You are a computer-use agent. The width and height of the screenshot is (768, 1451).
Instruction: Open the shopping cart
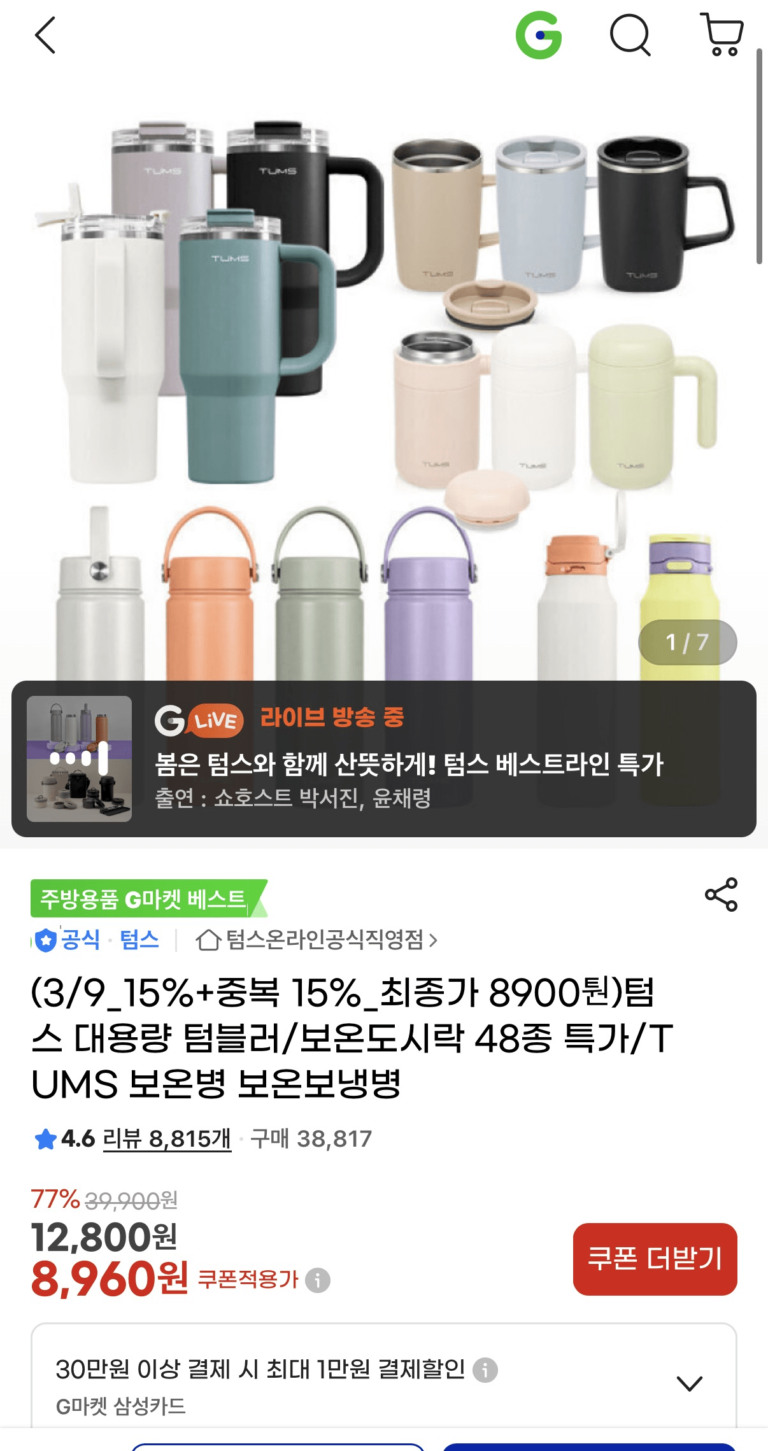[x=721, y=36]
